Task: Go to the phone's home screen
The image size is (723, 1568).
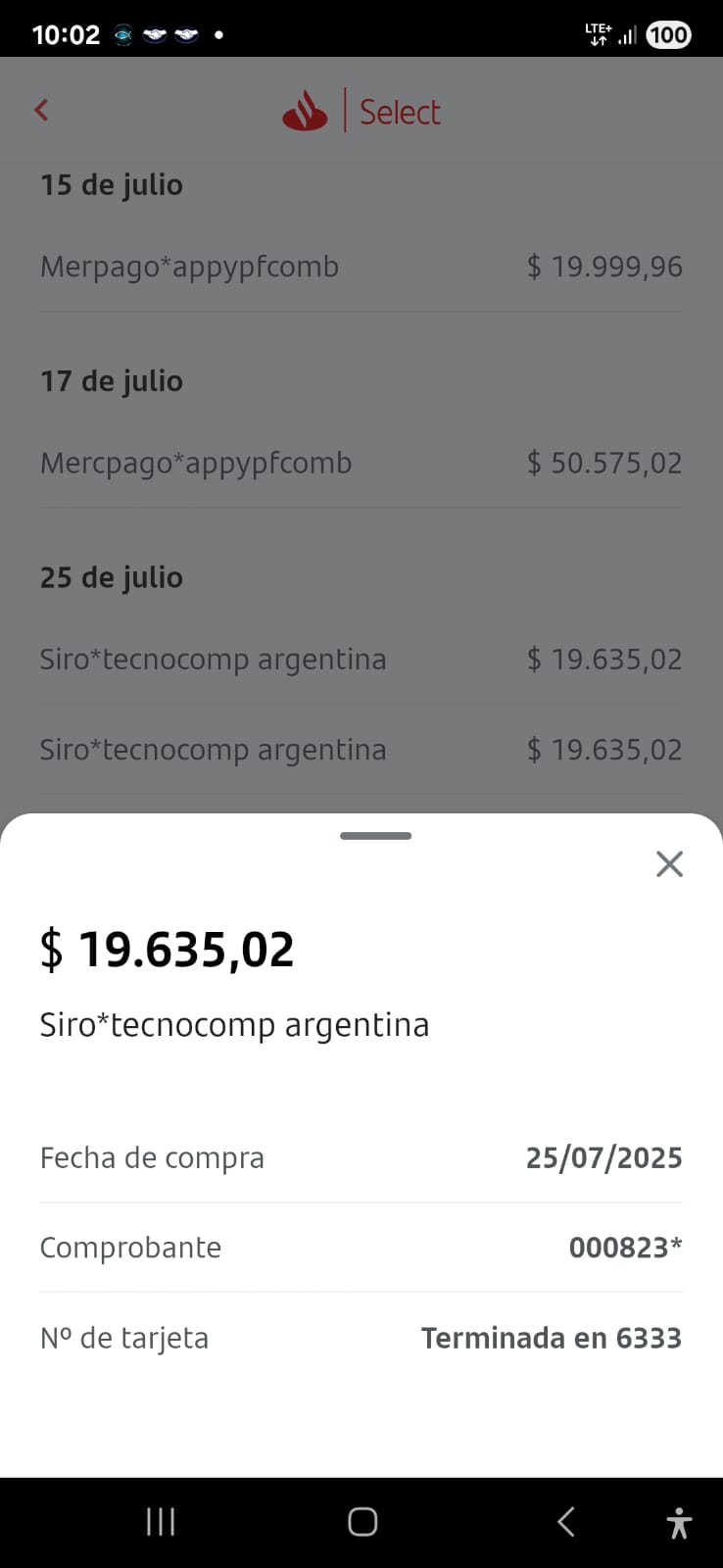Action: (x=362, y=1522)
